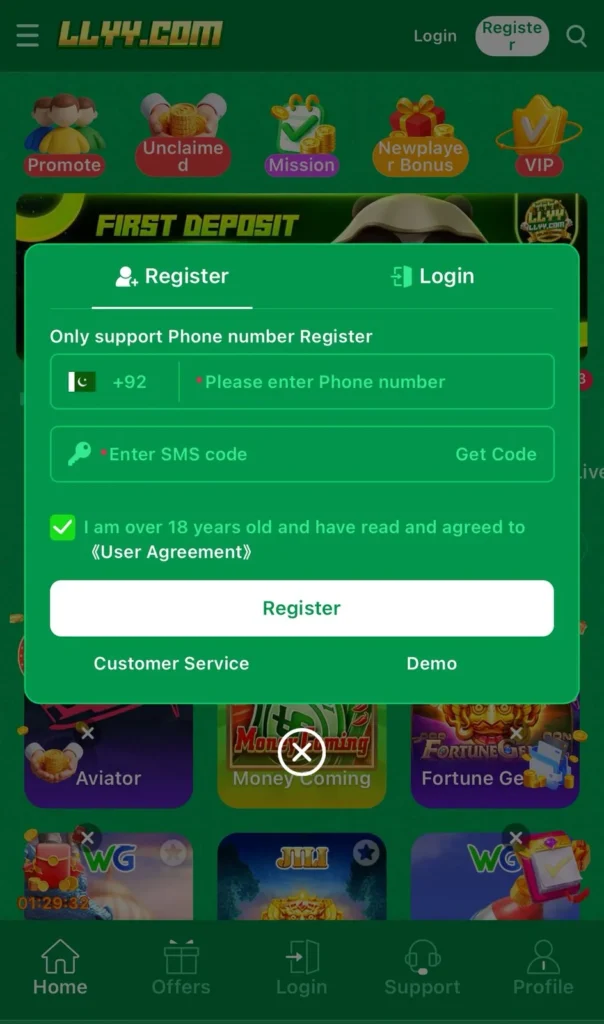Viewport: 604px width, 1024px height.
Task: Contact Customer Service from dialog
Action: click(171, 663)
